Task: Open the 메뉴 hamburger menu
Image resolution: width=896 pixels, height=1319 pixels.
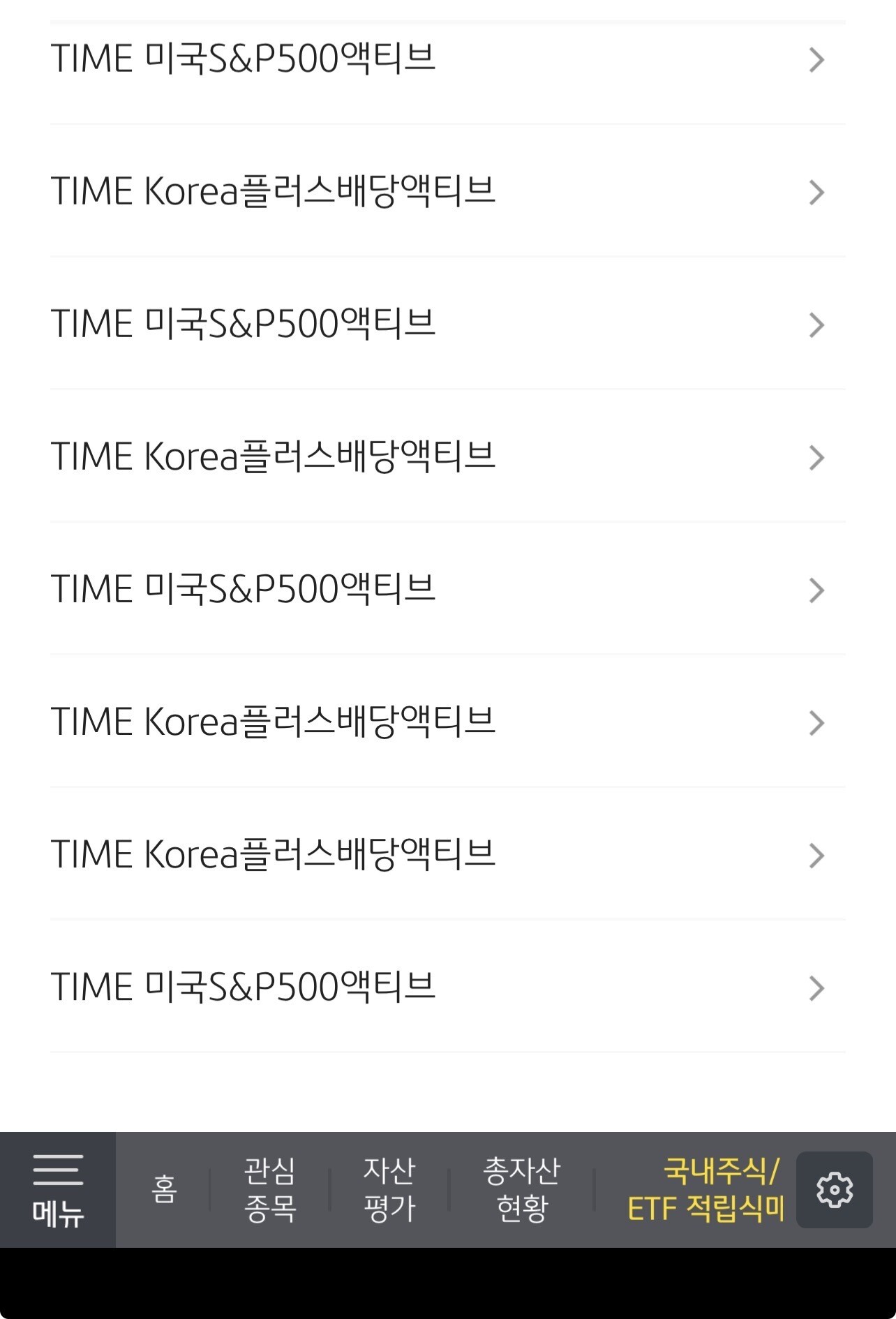Action: click(58, 1190)
